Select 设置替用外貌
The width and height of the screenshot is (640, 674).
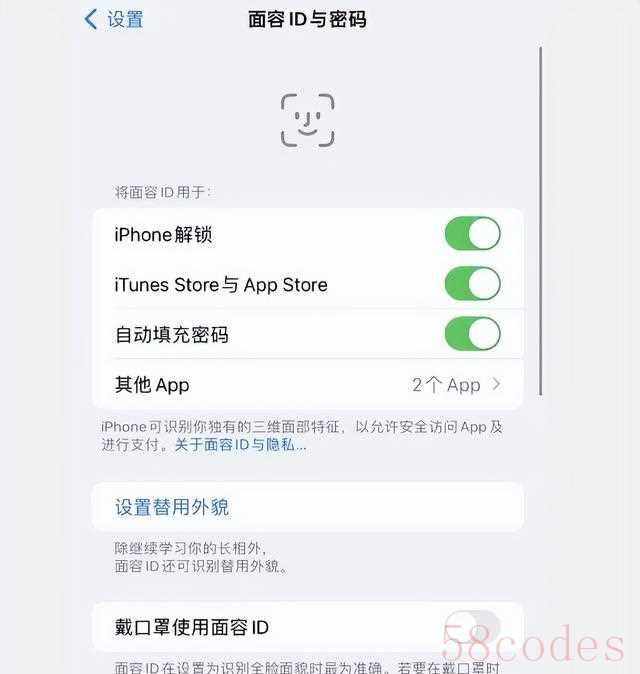(x=173, y=507)
